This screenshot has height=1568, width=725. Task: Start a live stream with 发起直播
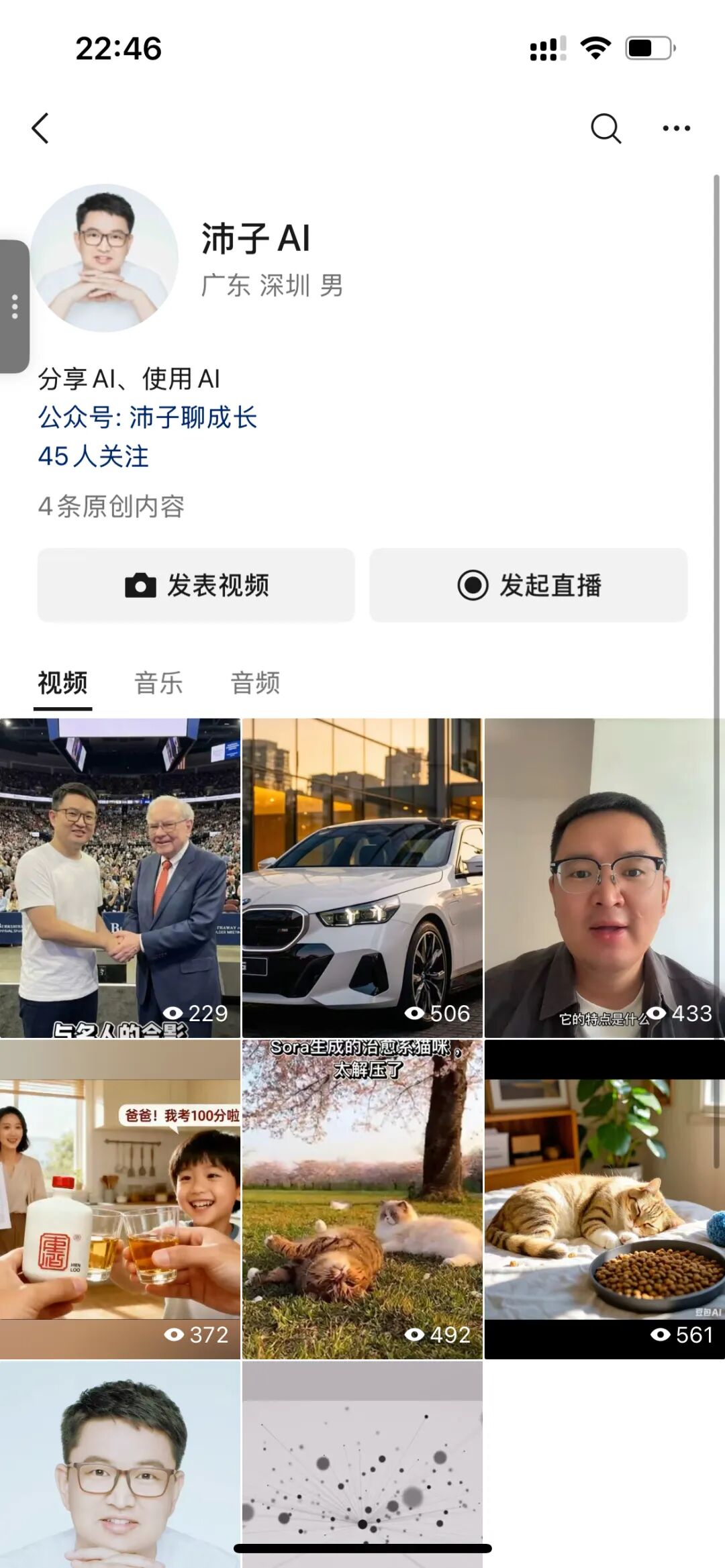(x=528, y=585)
